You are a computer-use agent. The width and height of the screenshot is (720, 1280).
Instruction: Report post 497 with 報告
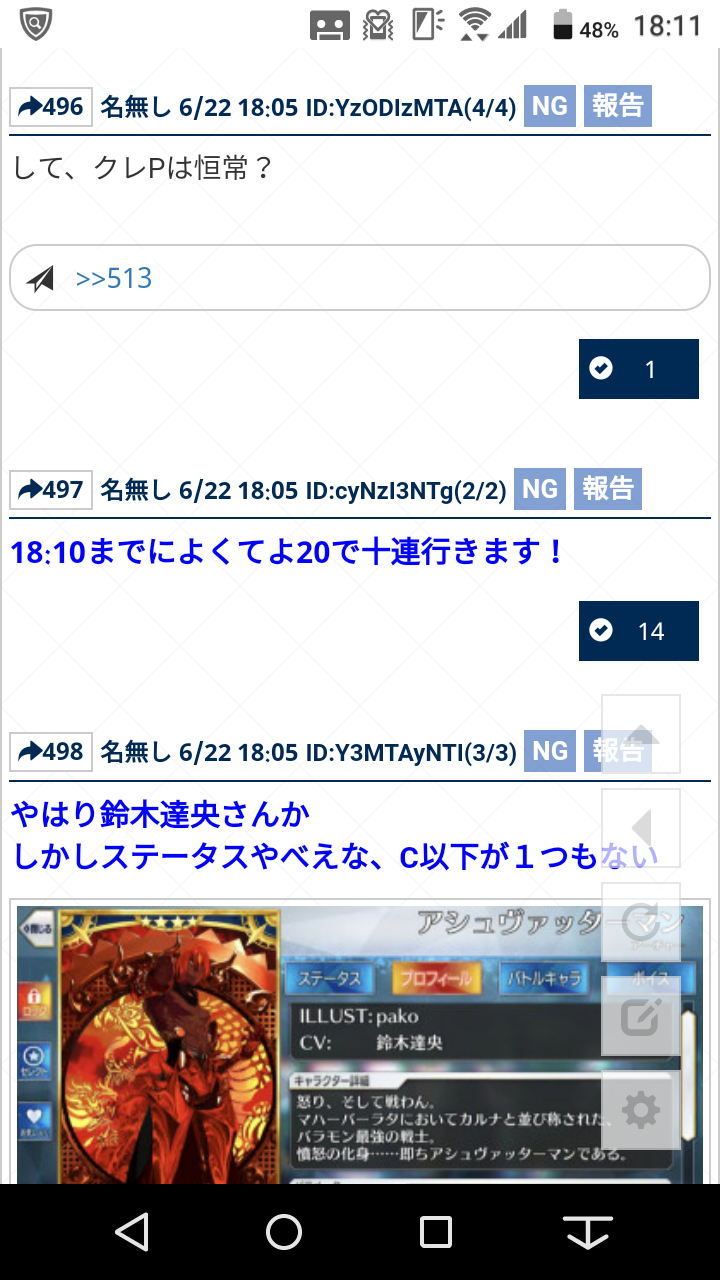[x=607, y=489]
